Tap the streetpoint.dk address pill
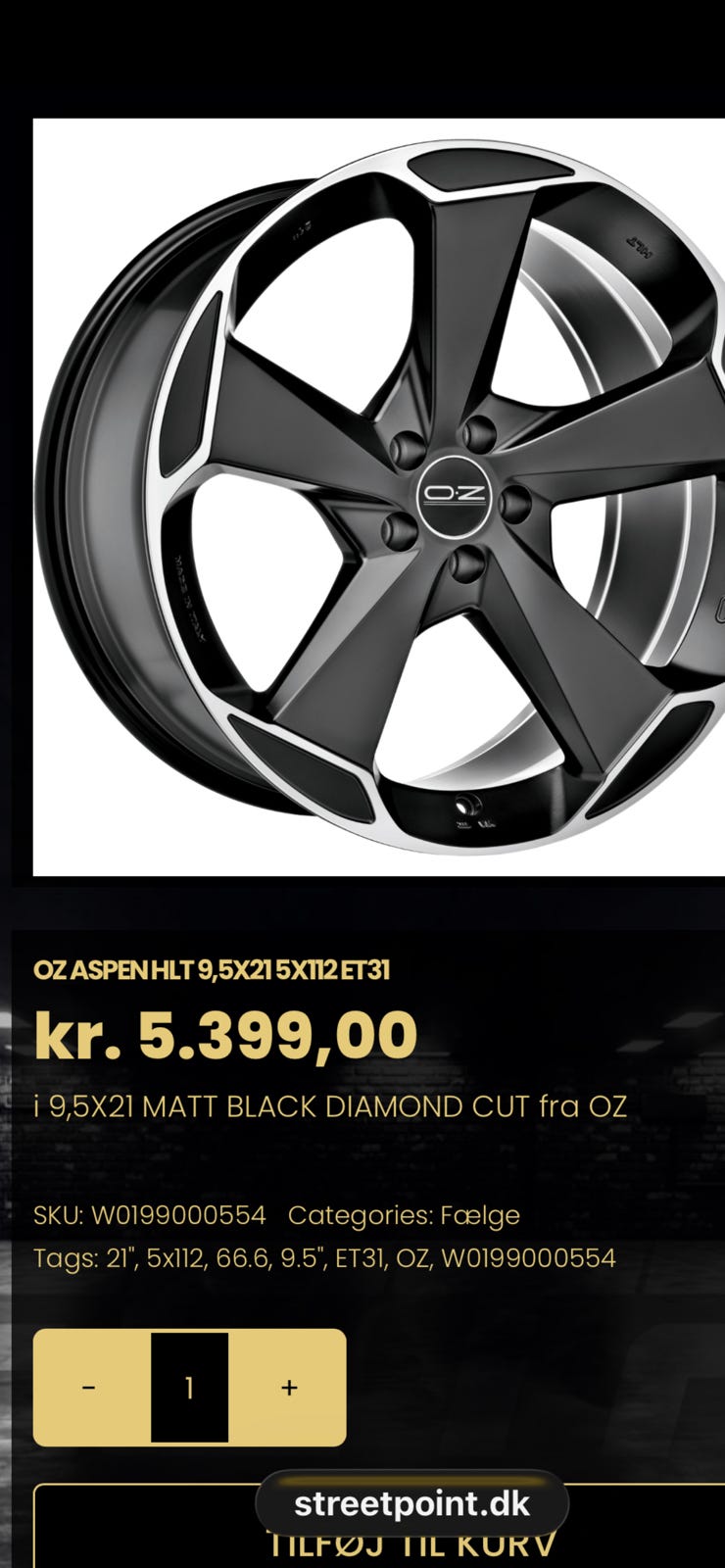This screenshot has width=725, height=1568. (411, 1503)
